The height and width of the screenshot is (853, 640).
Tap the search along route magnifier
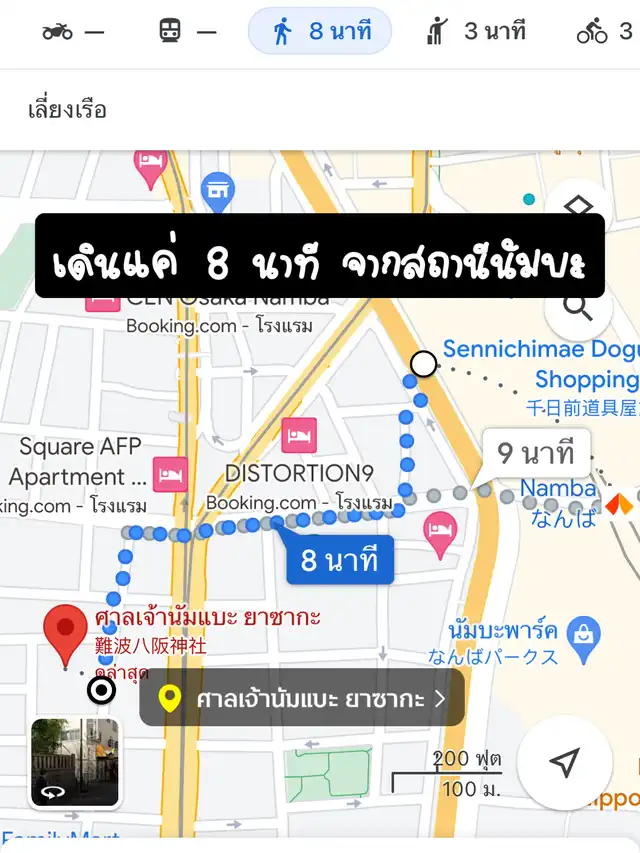pyautogui.click(x=579, y=305)
